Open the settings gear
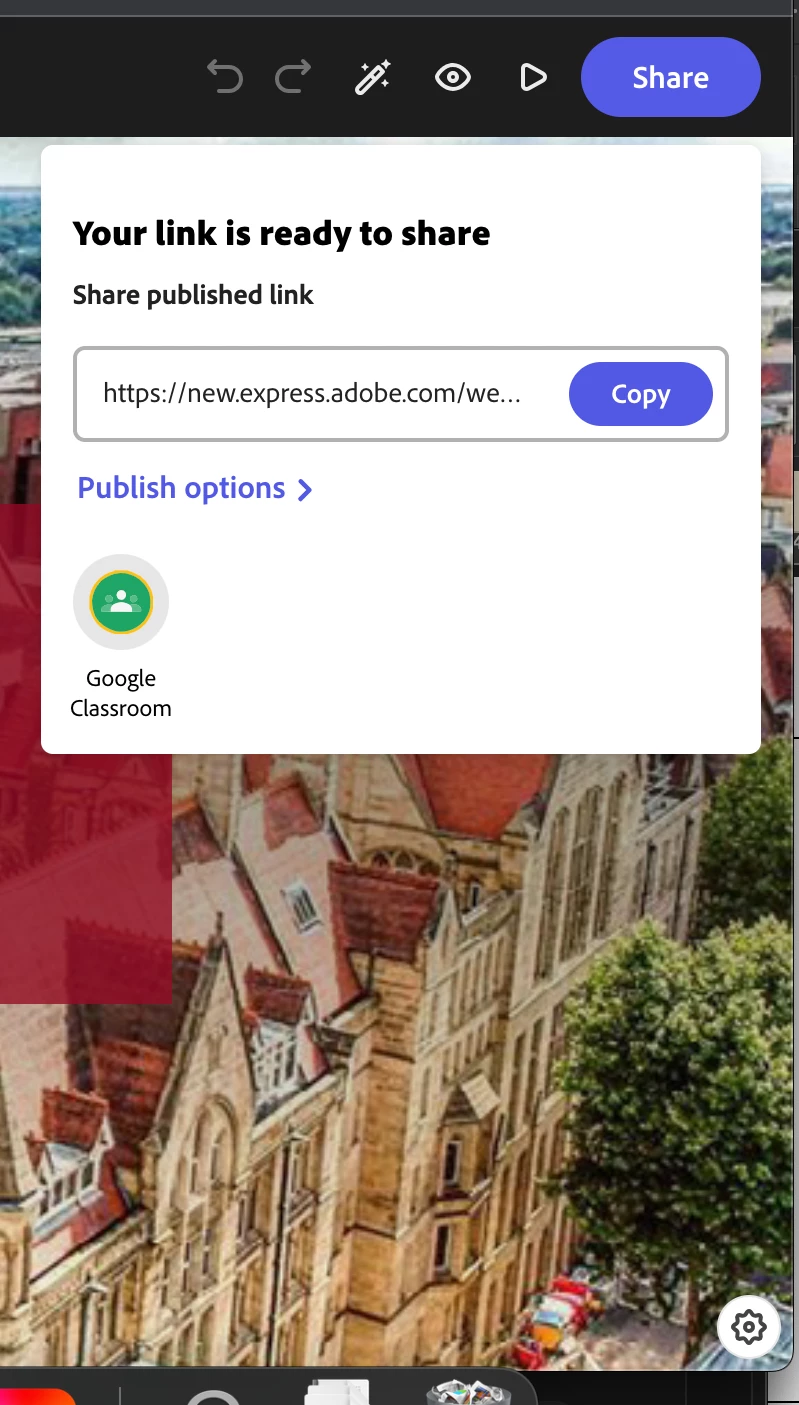 748,1327
